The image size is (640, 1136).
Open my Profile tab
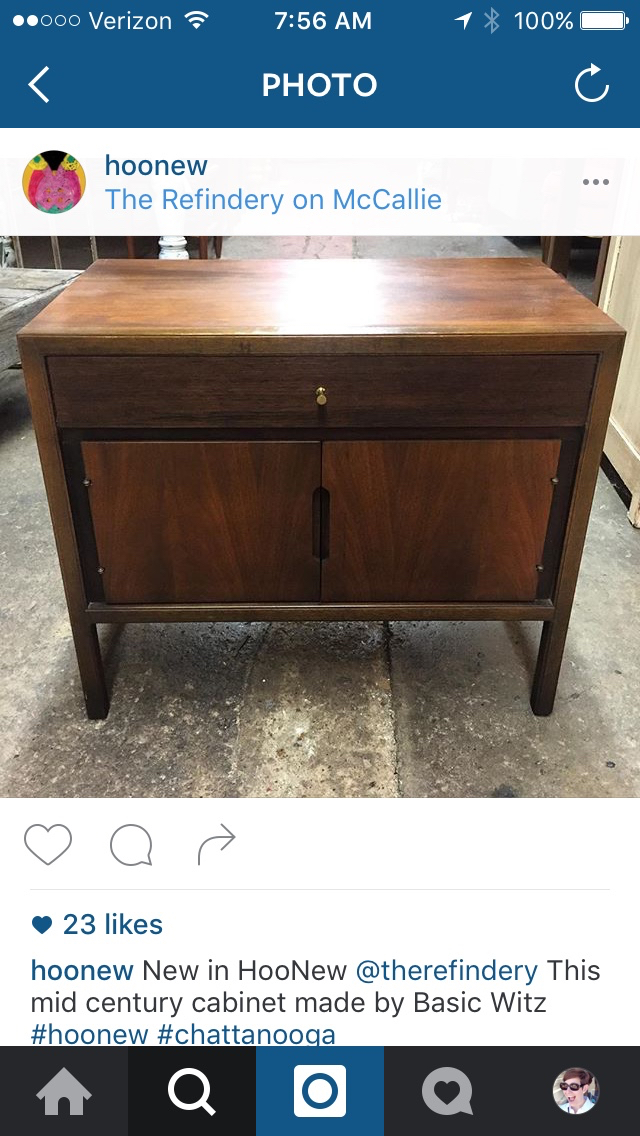(575, 1092)
